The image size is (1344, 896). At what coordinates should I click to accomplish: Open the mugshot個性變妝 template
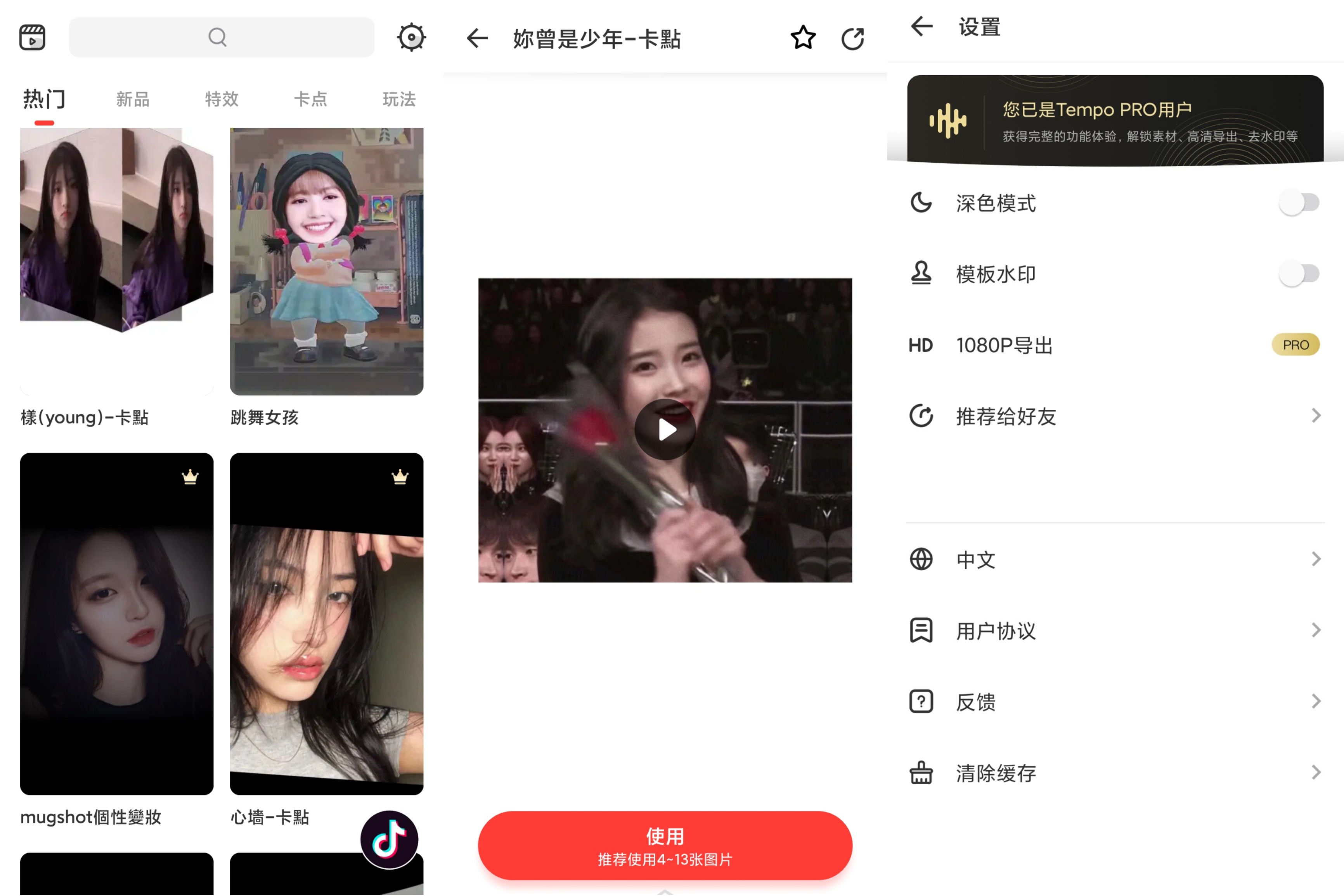[x=116, y=624]
